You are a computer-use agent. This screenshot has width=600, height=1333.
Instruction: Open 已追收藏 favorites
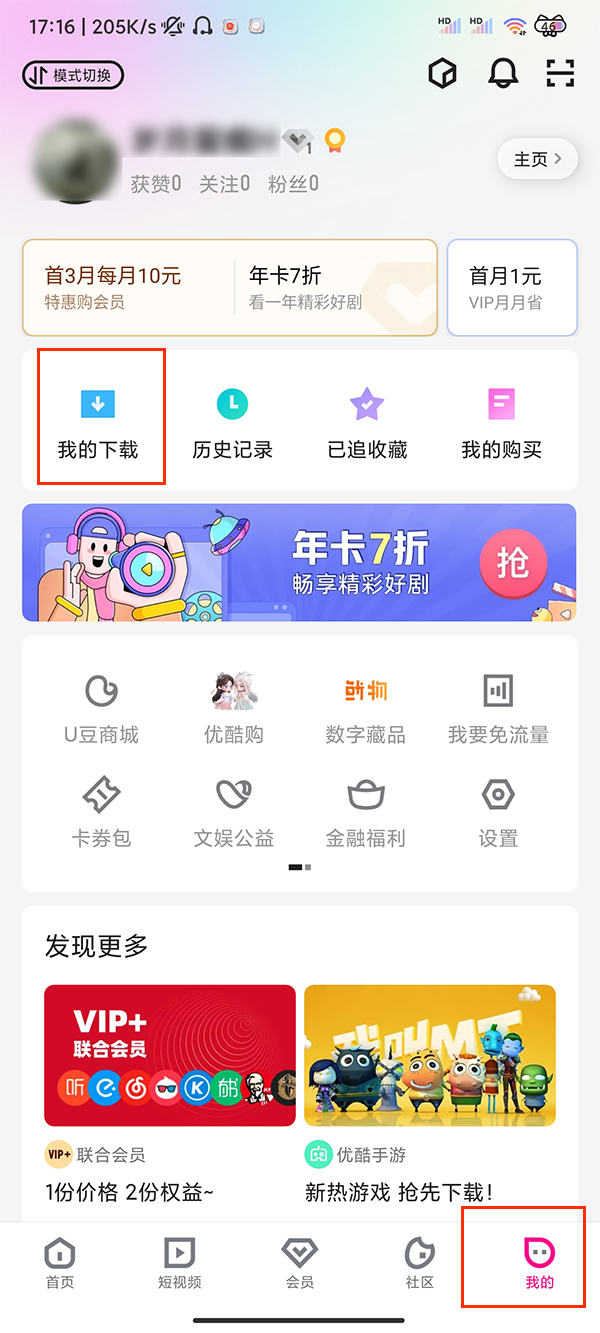tap(367, 418)
